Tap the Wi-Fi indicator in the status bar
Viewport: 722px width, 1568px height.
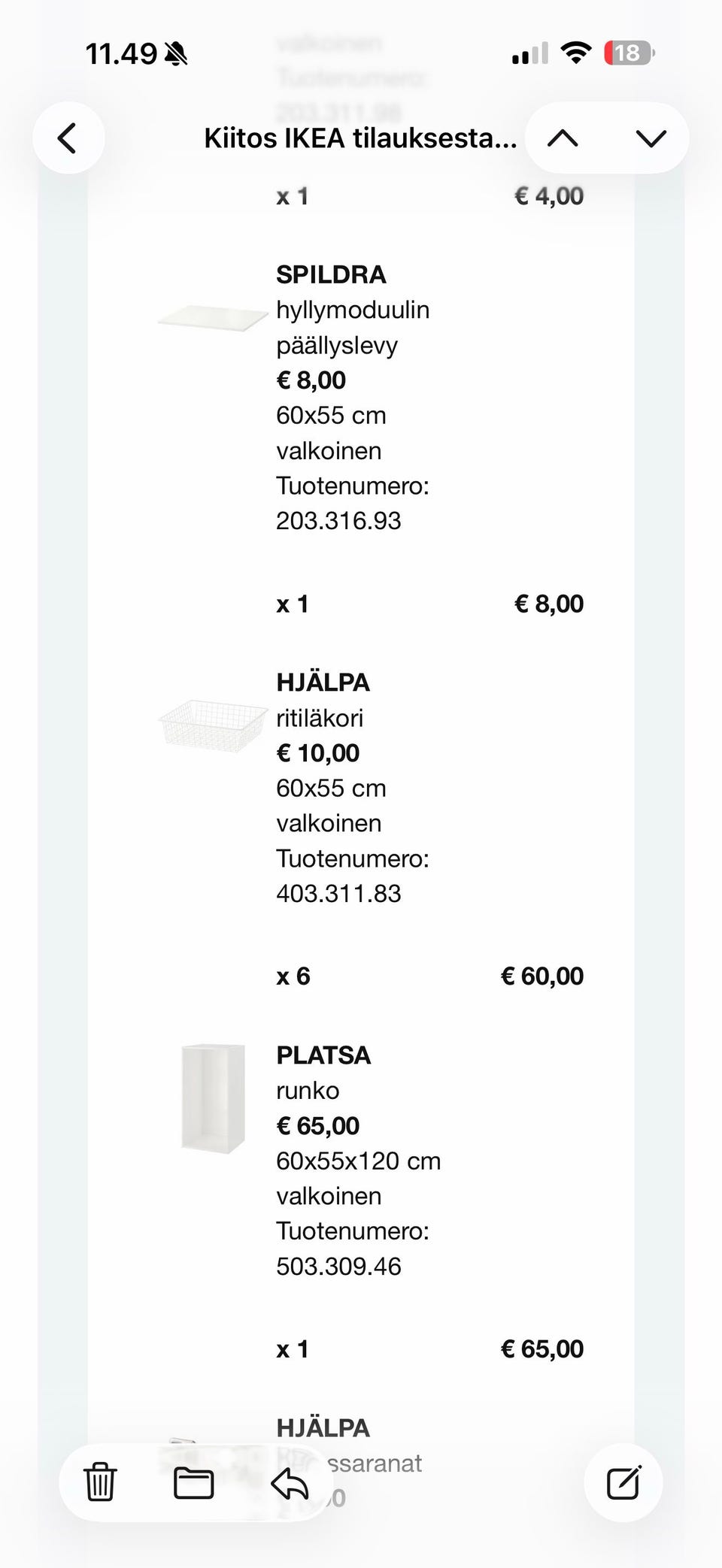coord(577,53)
